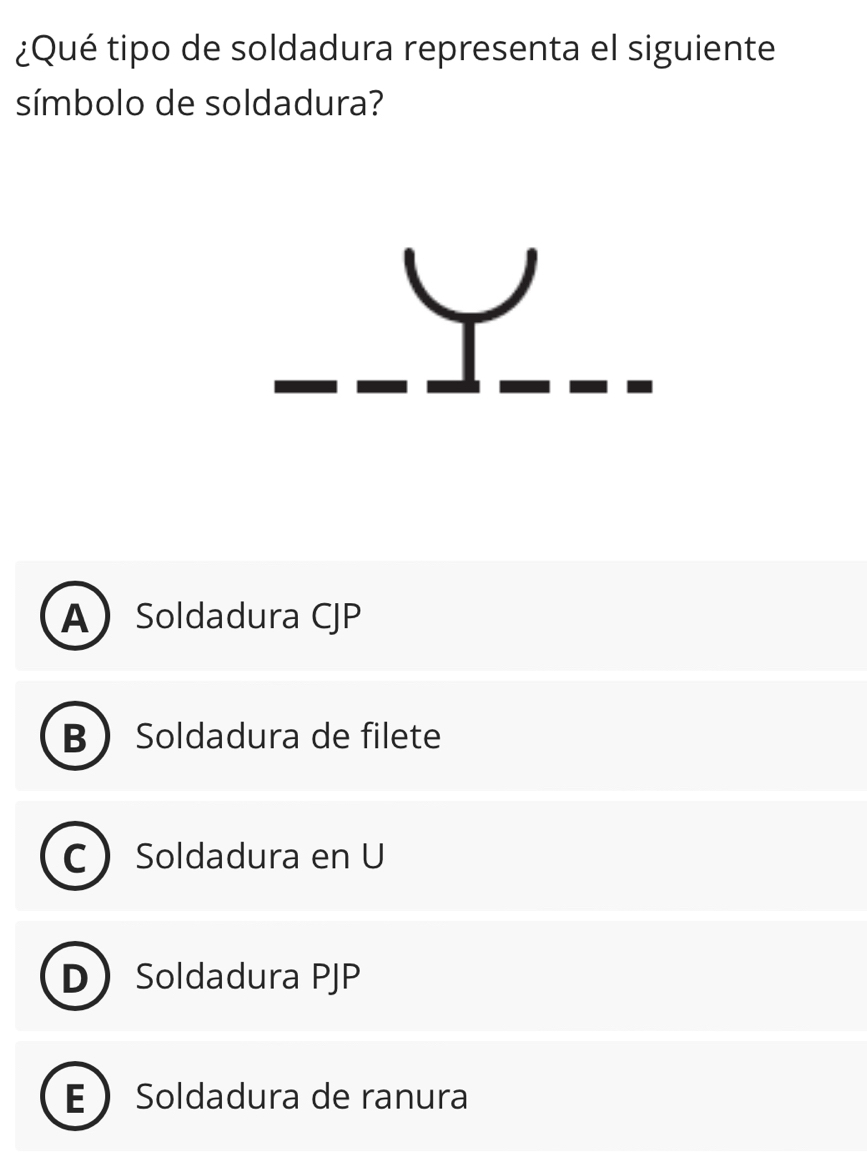Image resolution: width=867 pixels, height=1158 pixels.
Task: Choose the 'Soldadura de filete' answer
Action: coord(289,737)
